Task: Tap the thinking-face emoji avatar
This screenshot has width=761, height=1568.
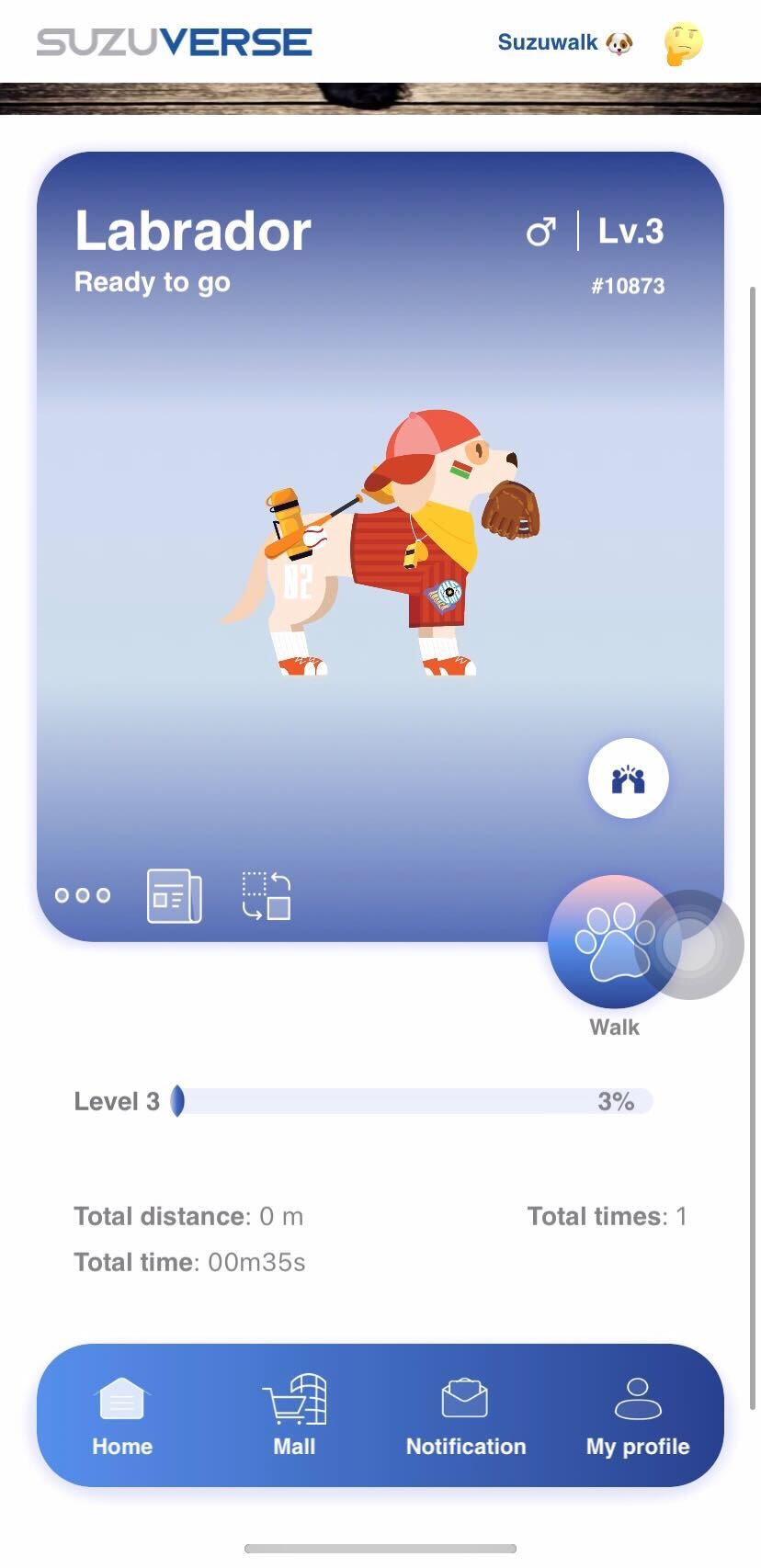Action: (x=683, y=43)
